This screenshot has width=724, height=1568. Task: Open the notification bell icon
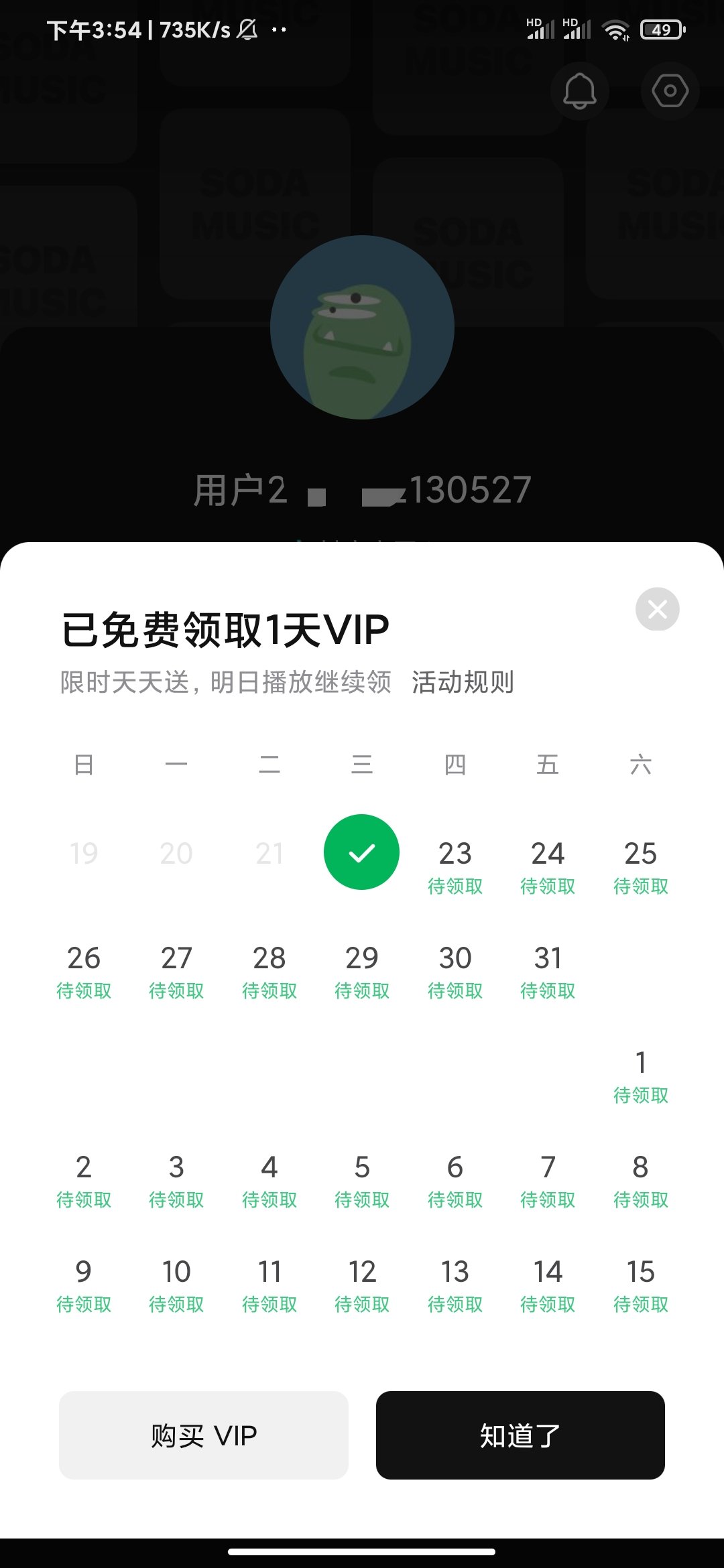(x=580, y=91)
